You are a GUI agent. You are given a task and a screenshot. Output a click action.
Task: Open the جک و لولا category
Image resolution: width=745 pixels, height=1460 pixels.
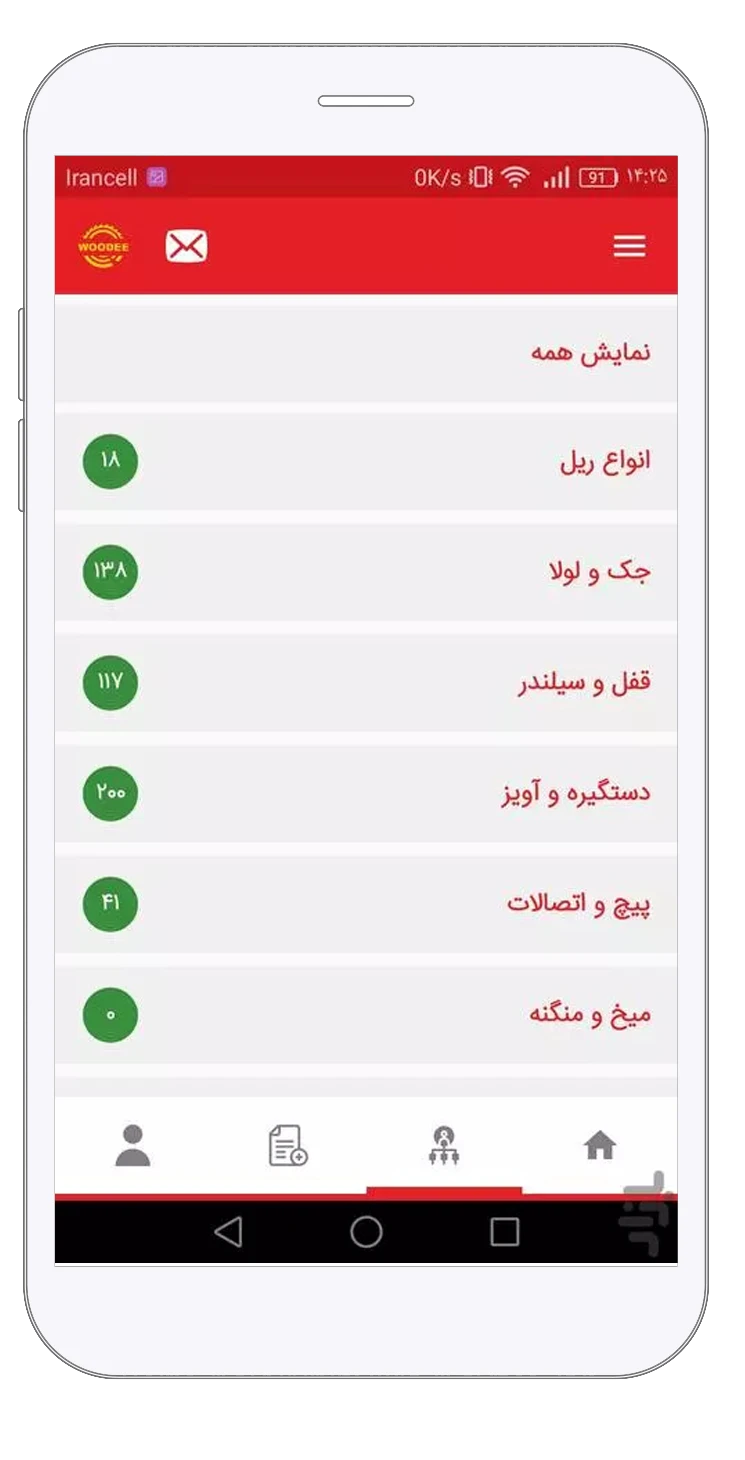[x=366, y=572]
